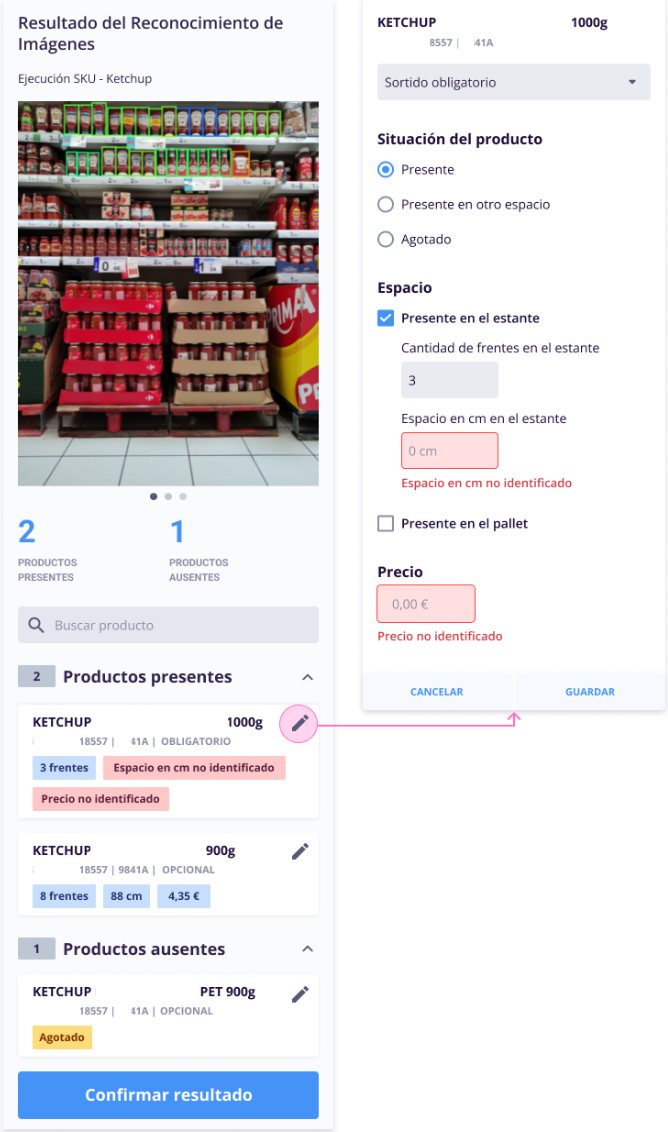Collapse the Productos presentes section

(x=308, y=677)
